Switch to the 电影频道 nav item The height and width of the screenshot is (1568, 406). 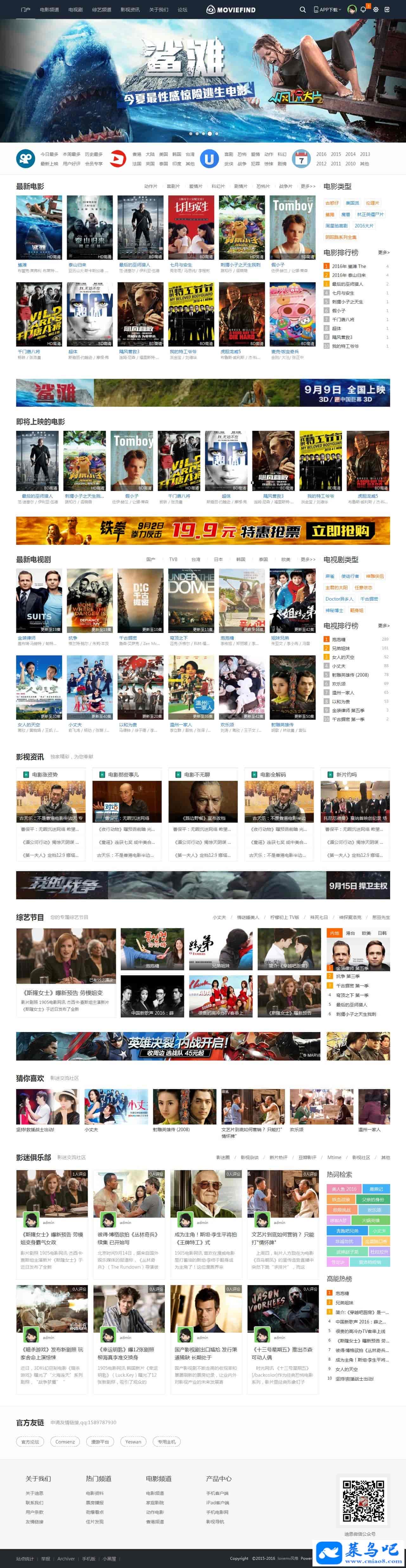pyautogui.click(x=49, y=10)
